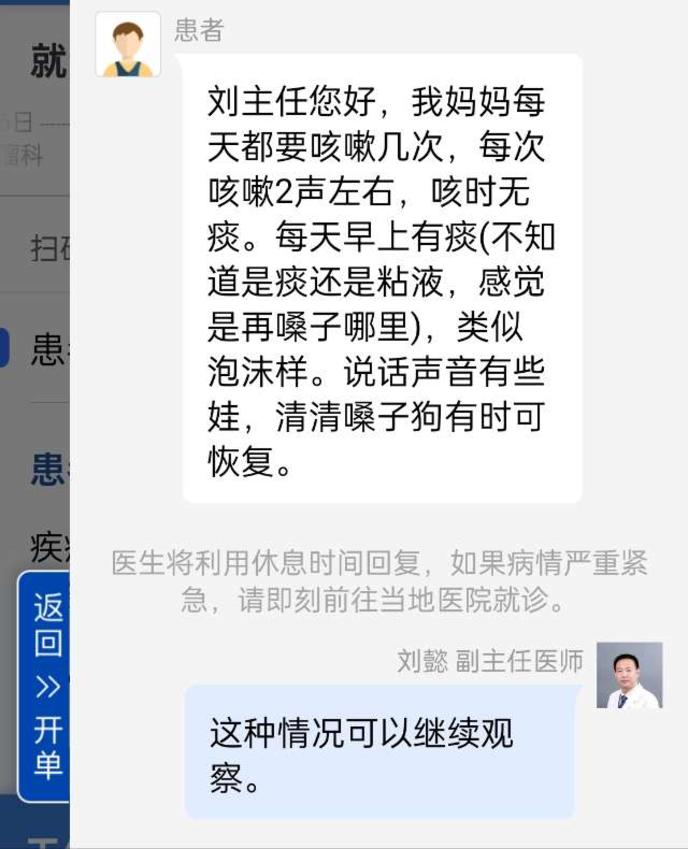Open Dr. 刘懿's profile photo
The height and width of the screenshot is (849, 688).
629,676
